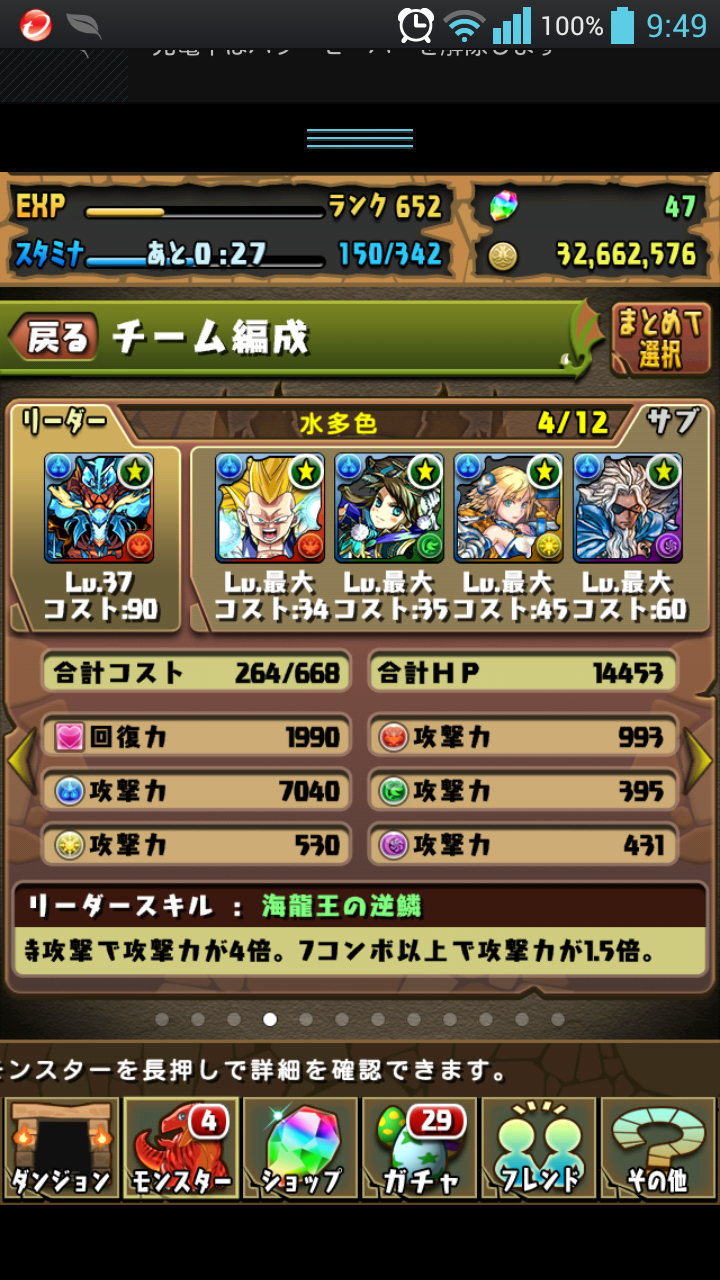720x1280 pixels.
Task: Open the フレンド tab
Action: click(538, 1148)
